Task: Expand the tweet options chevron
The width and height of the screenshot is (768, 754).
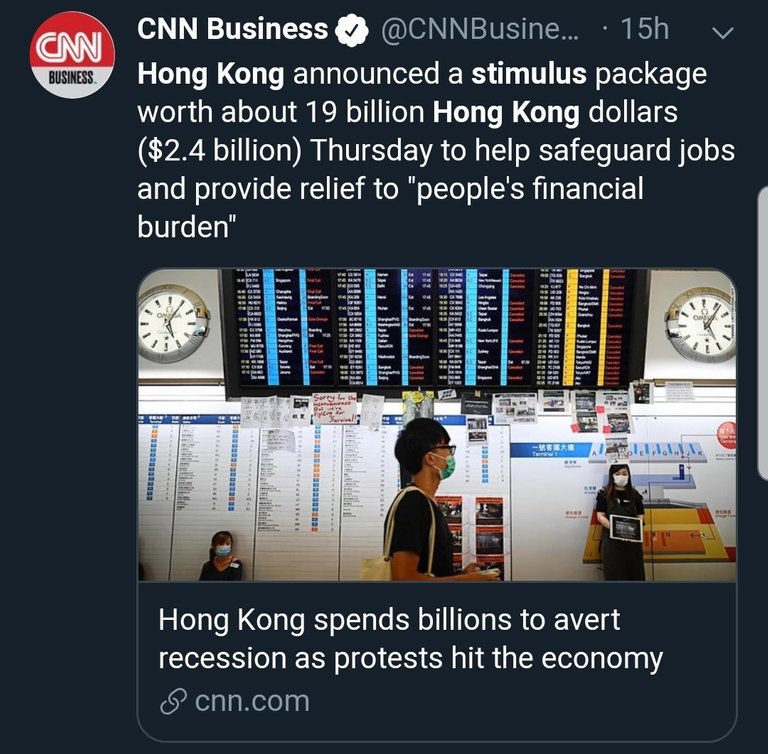Action: pyautogui.click(x=721, y=33)
